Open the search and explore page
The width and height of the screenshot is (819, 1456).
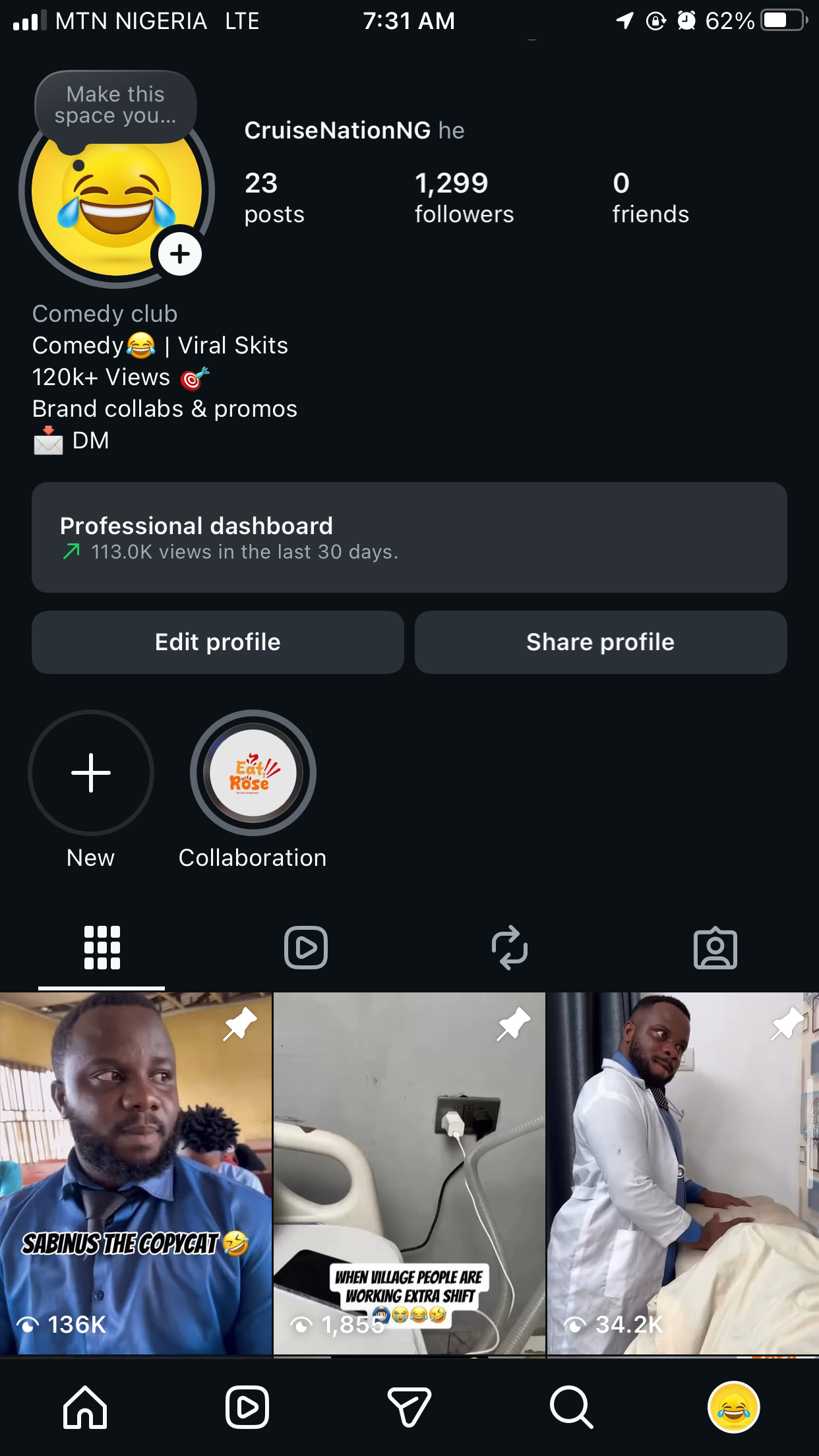[571, 1407]
